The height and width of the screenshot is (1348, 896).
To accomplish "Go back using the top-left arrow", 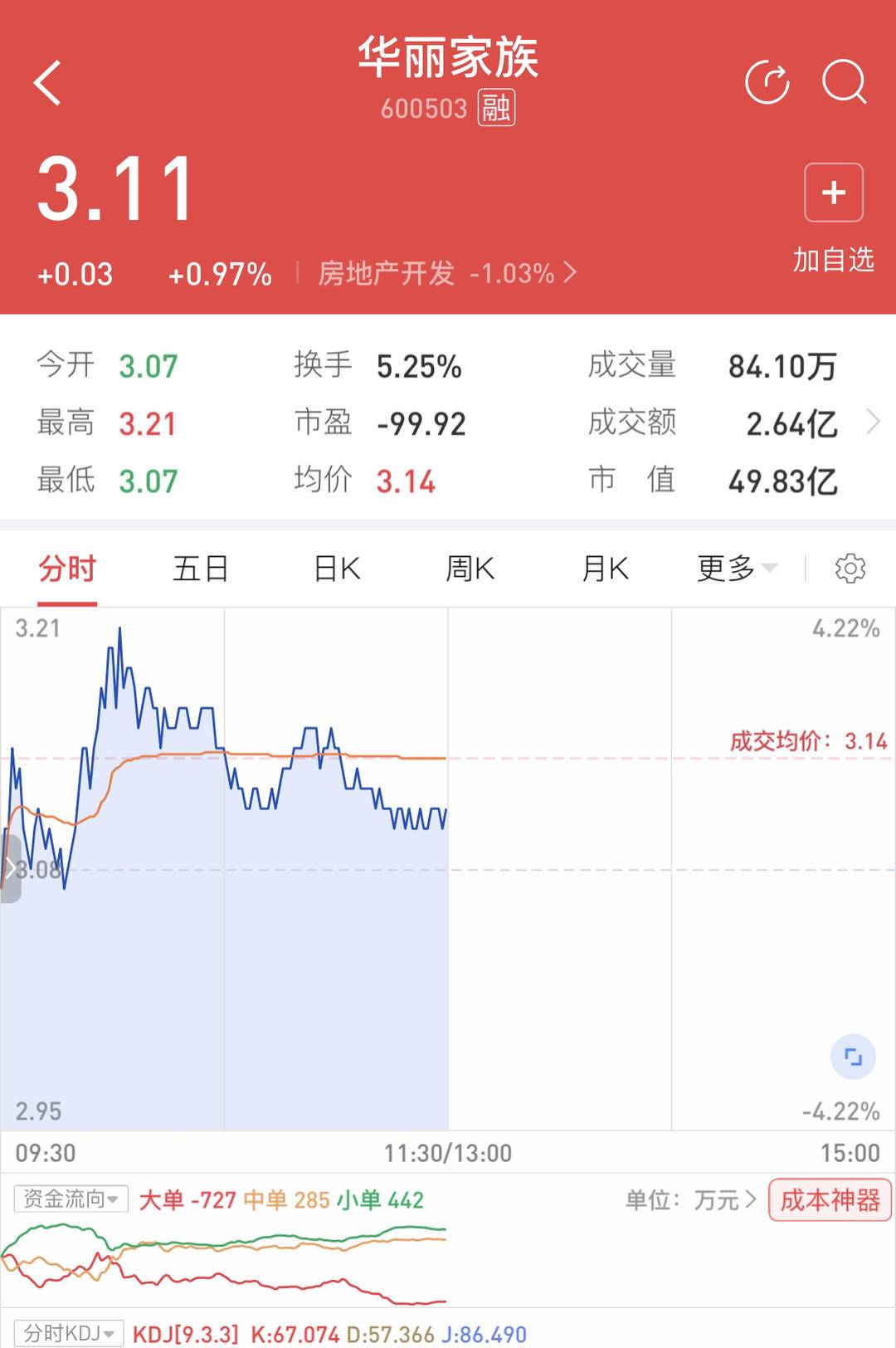I will 48,83.
